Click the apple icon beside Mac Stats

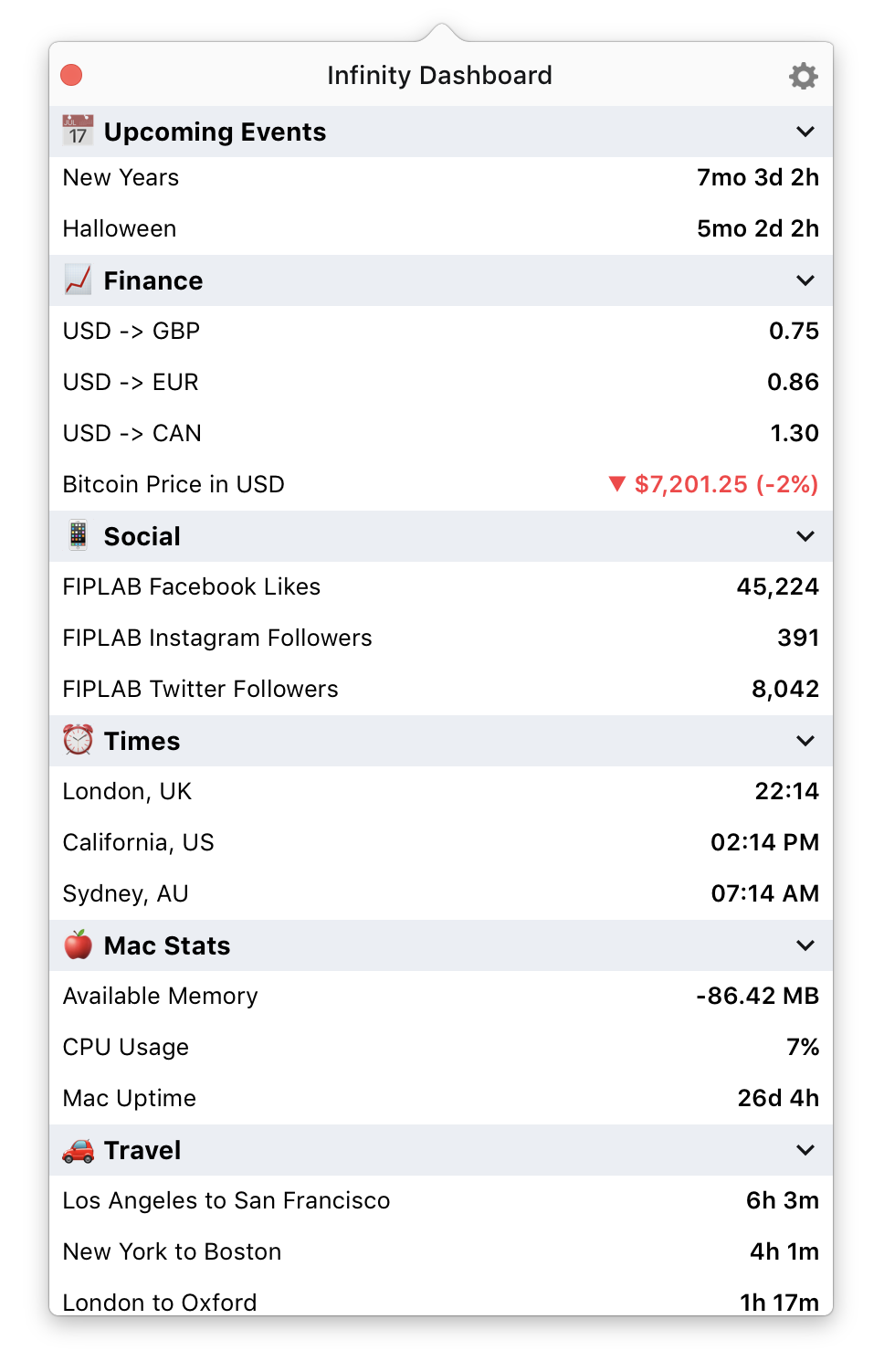[78, 945]
